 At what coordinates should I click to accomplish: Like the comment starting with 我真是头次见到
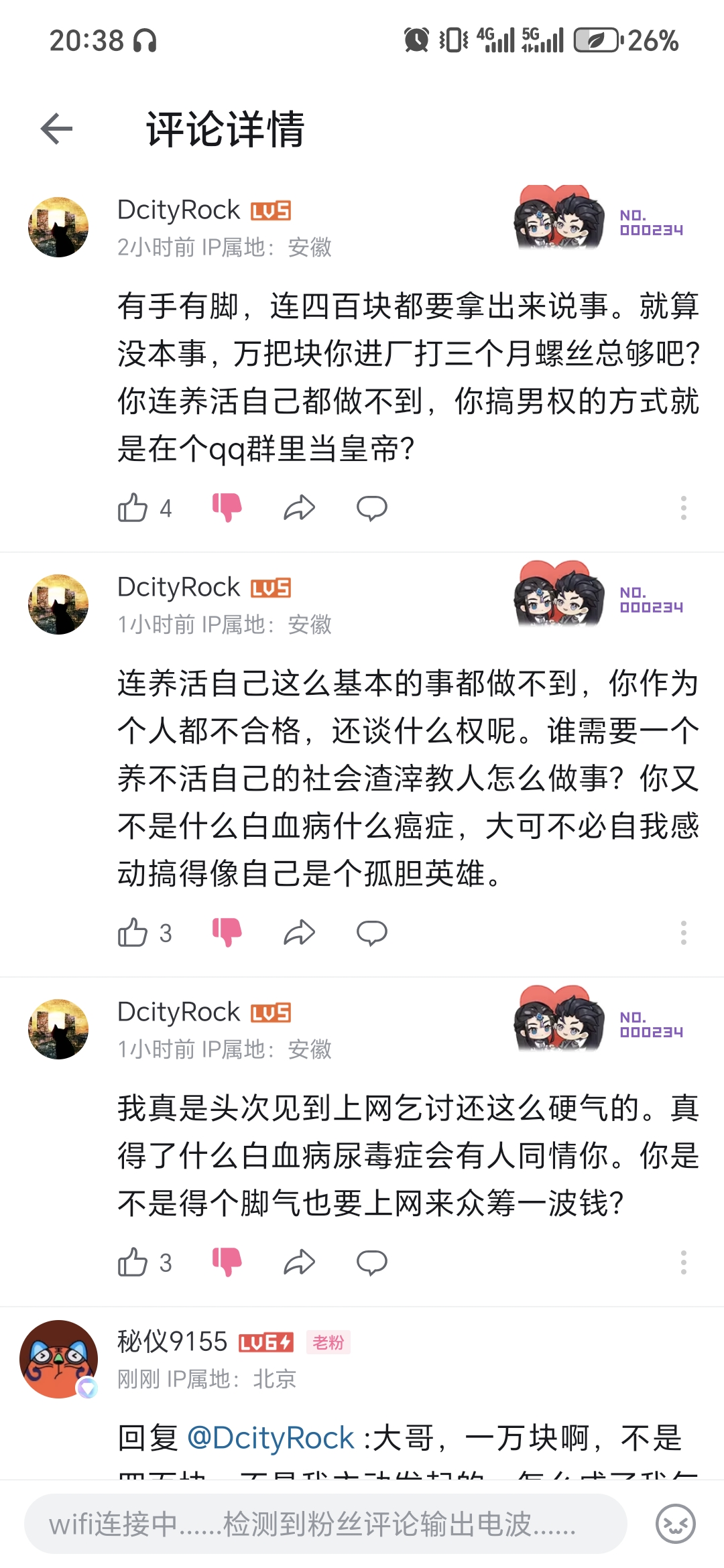[133, 1262]
